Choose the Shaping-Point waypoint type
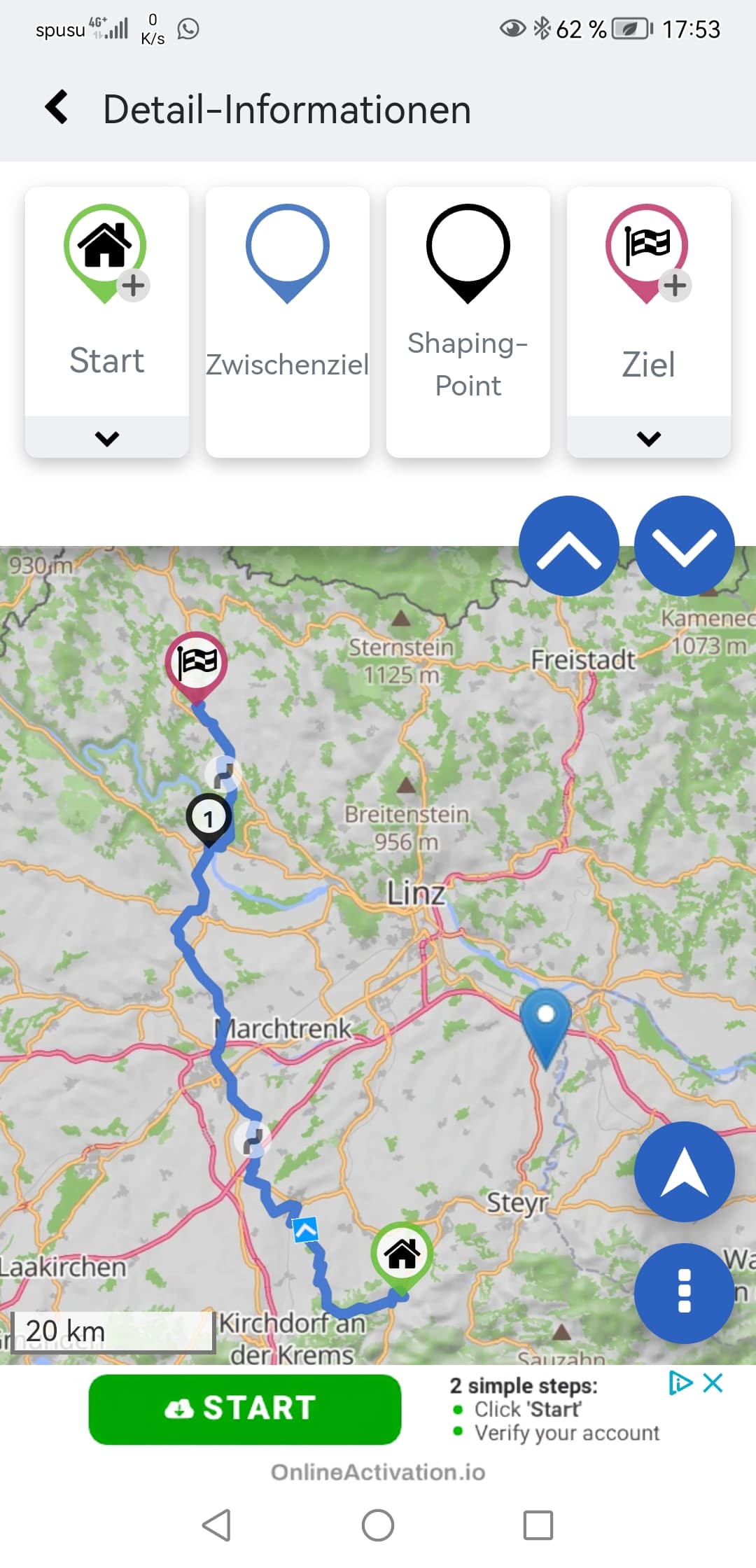The width and height of the screenshot is (756, 1568). click(468, 322)
